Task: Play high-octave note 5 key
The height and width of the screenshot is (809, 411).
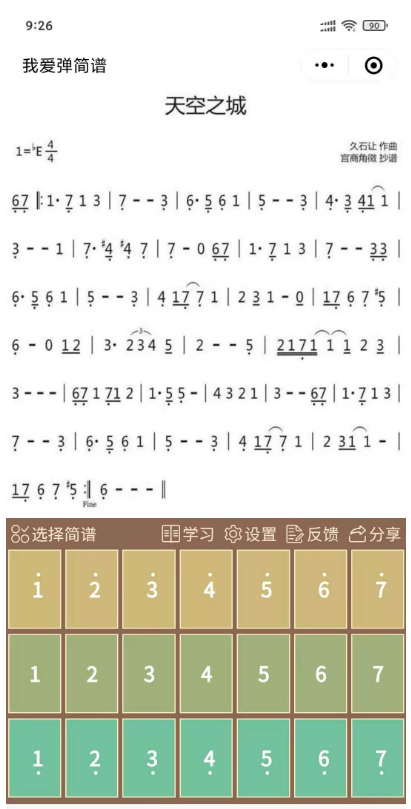Action: (x=264, y=589)
